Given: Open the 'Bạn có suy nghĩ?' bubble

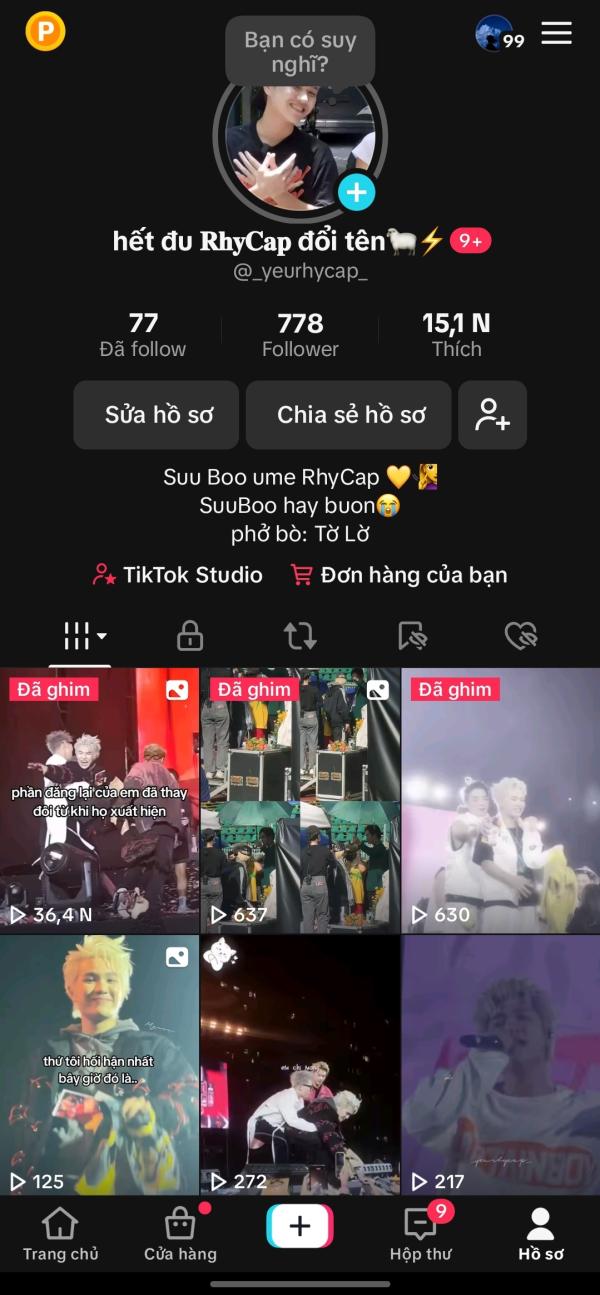Looking at the screenshot, I should (x=300, y=52).
